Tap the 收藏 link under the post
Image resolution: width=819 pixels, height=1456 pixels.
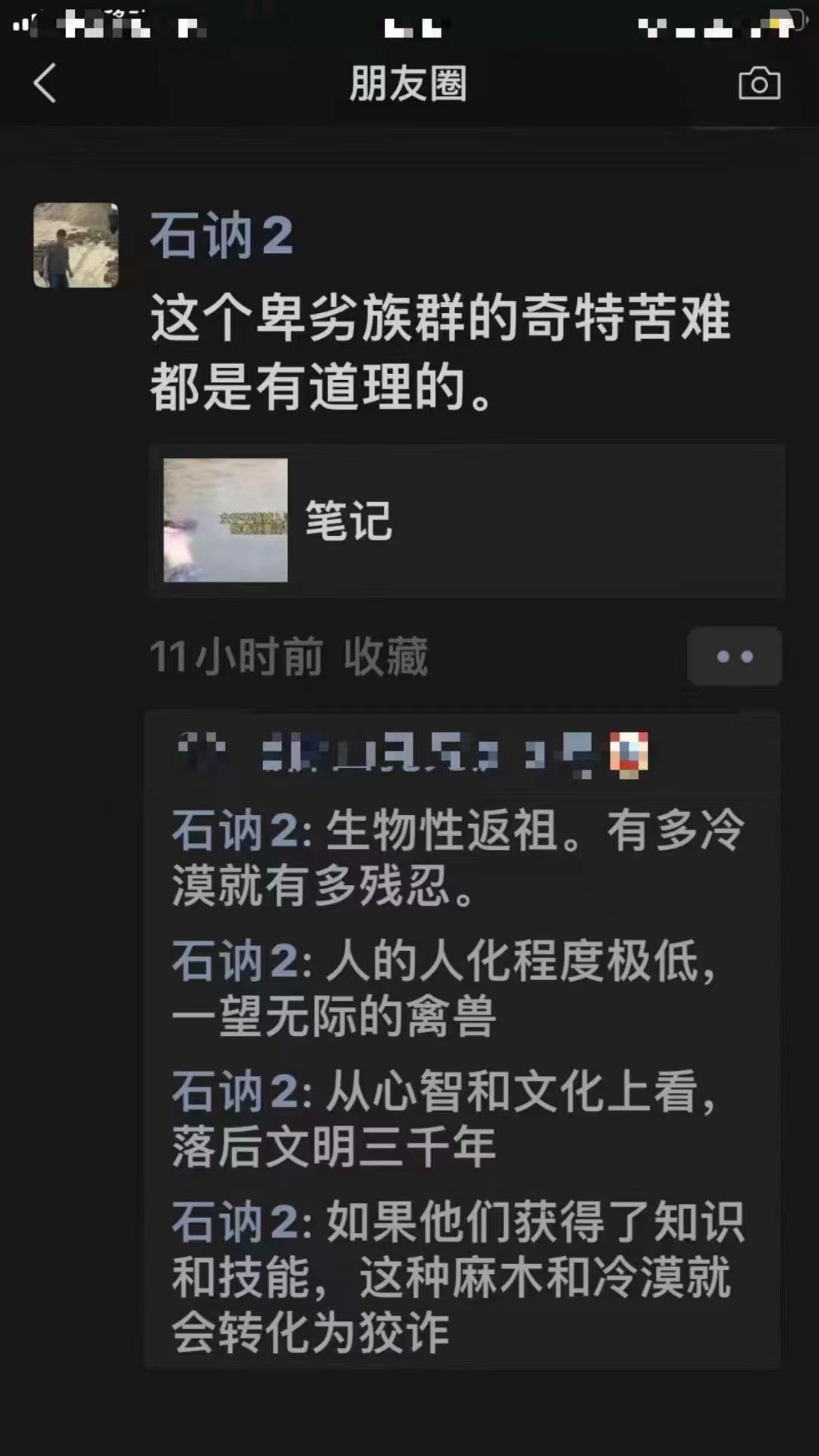[385, 657]
